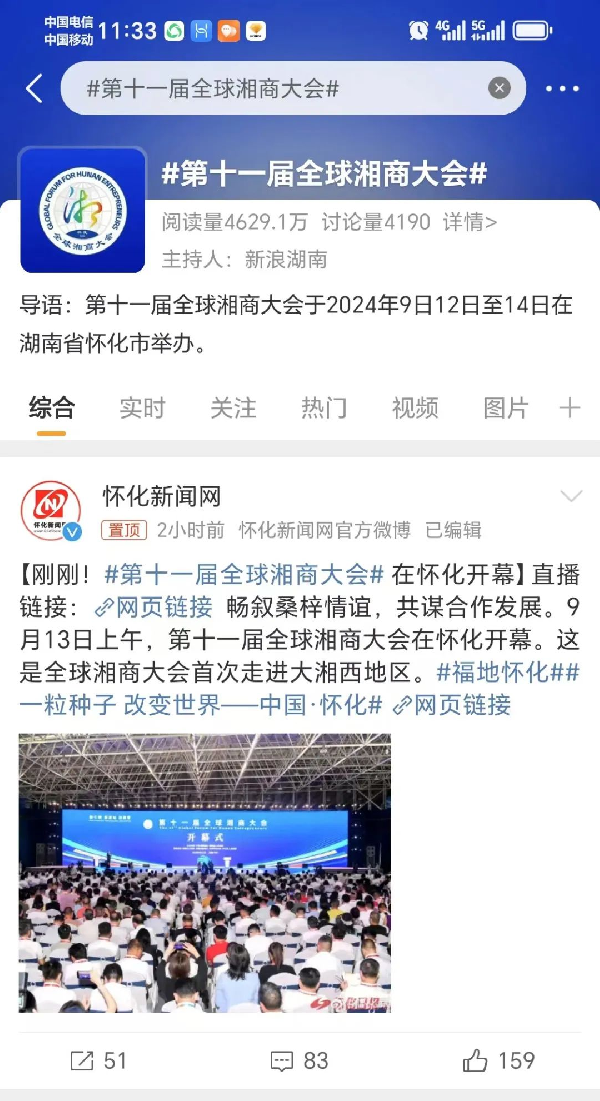Open the first 网页链接 livestream link
Image resolution: width=600 pixels, height=1101 pixels.
(x=154, y=607)
